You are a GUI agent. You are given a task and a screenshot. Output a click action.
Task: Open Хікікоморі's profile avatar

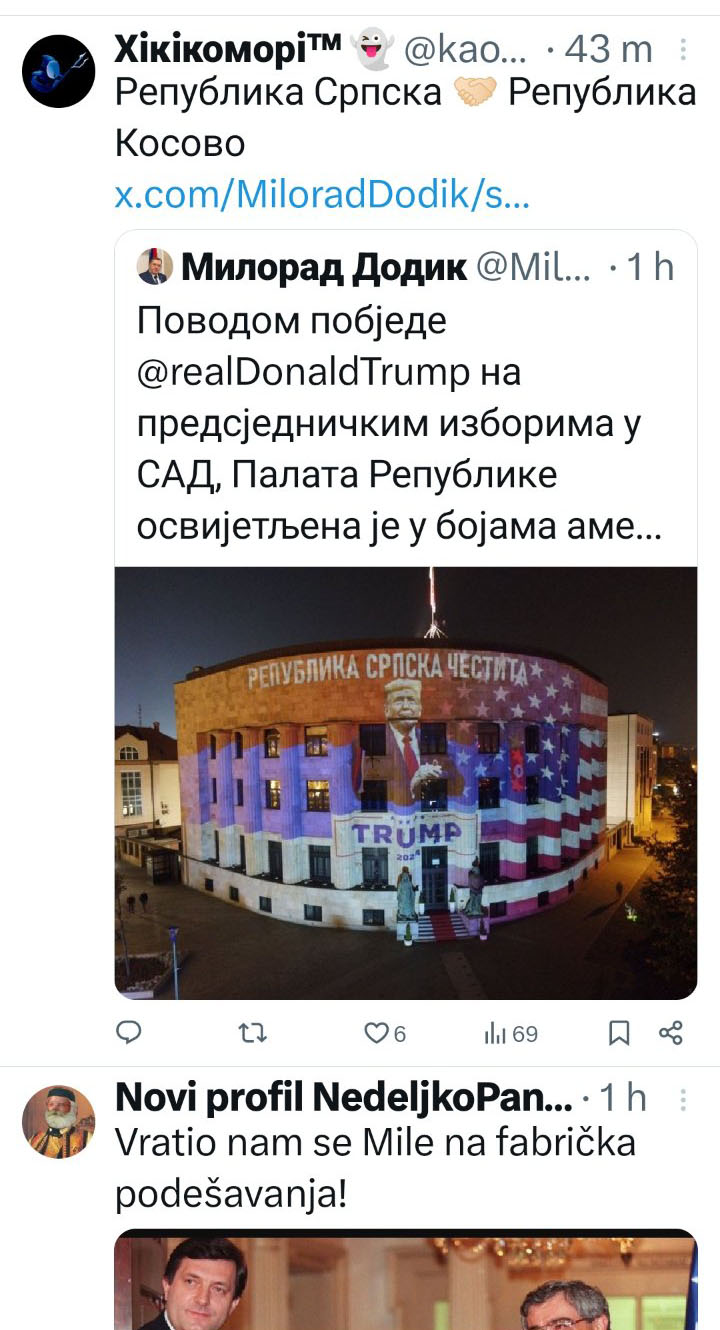click(x=58, y=71)
